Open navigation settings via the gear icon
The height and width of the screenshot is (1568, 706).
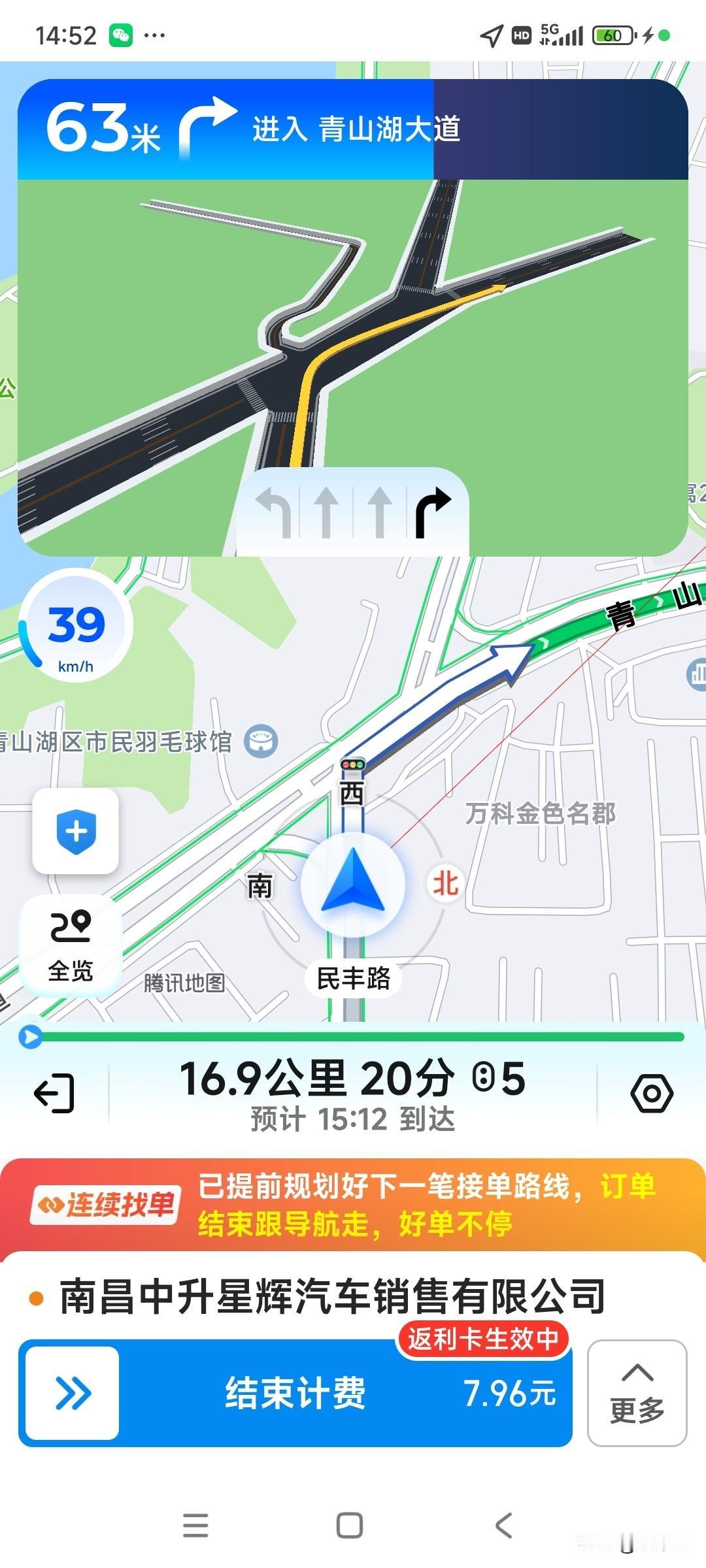(x=650, y=1083)
